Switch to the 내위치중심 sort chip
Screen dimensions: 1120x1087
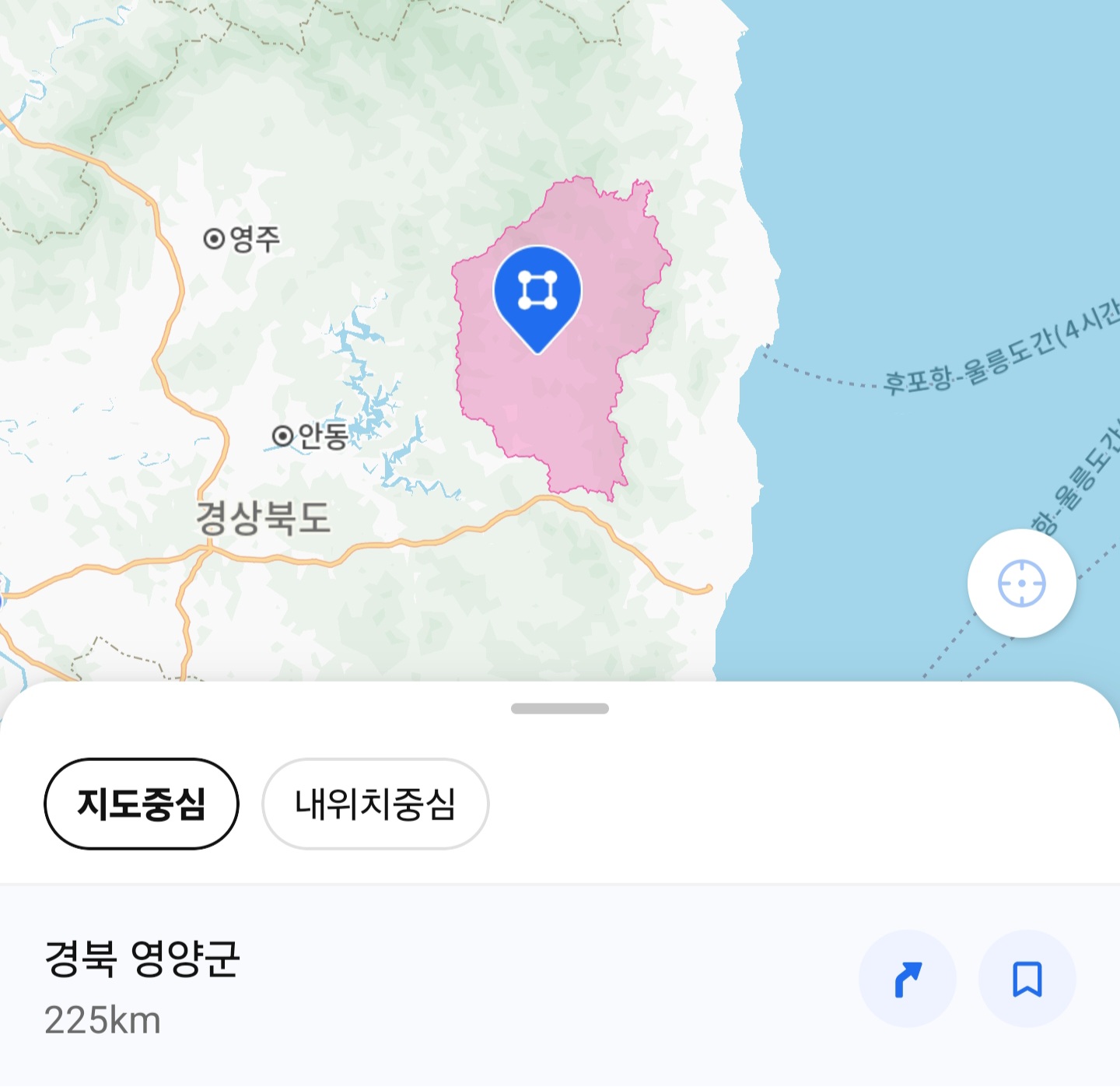point(375,804)
